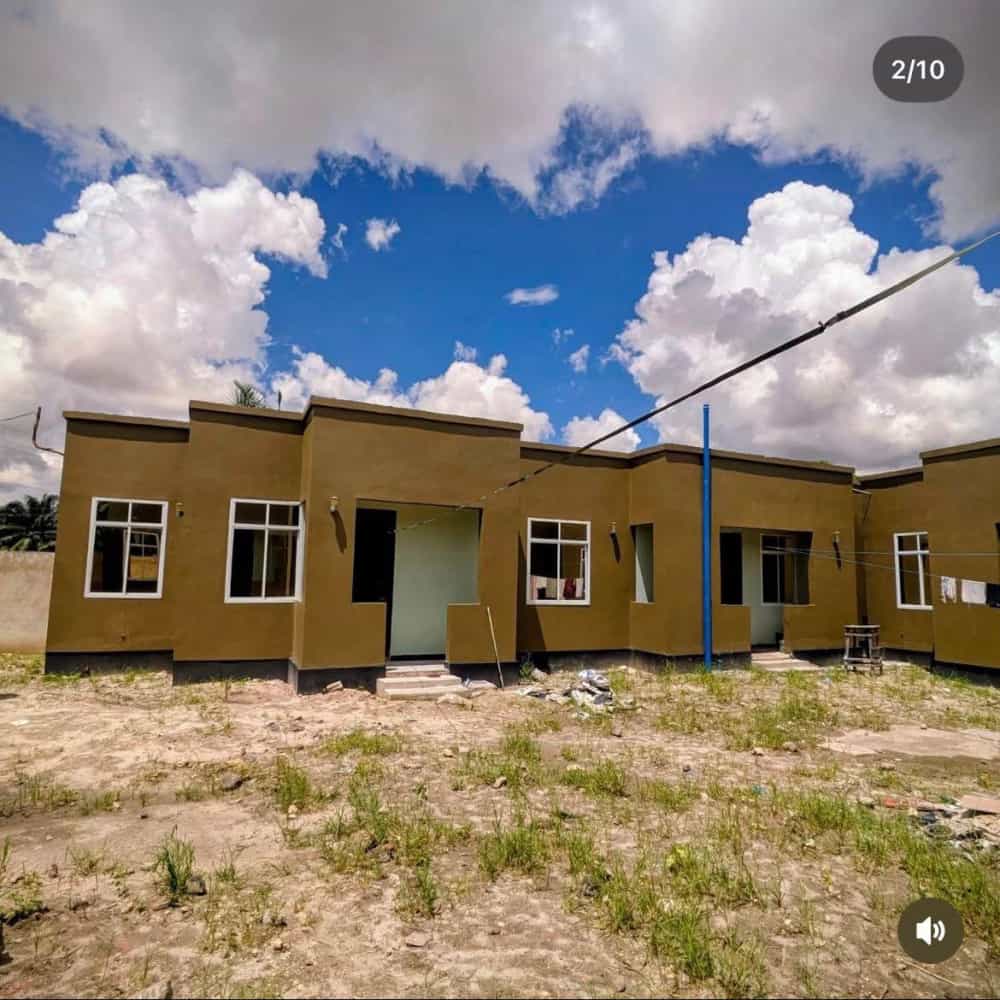Image resolution: width=1000 pixels, height=1000 pixels.
Task: Toggle the post's sound with the speaker icon
Action: [x=930, y=930]
